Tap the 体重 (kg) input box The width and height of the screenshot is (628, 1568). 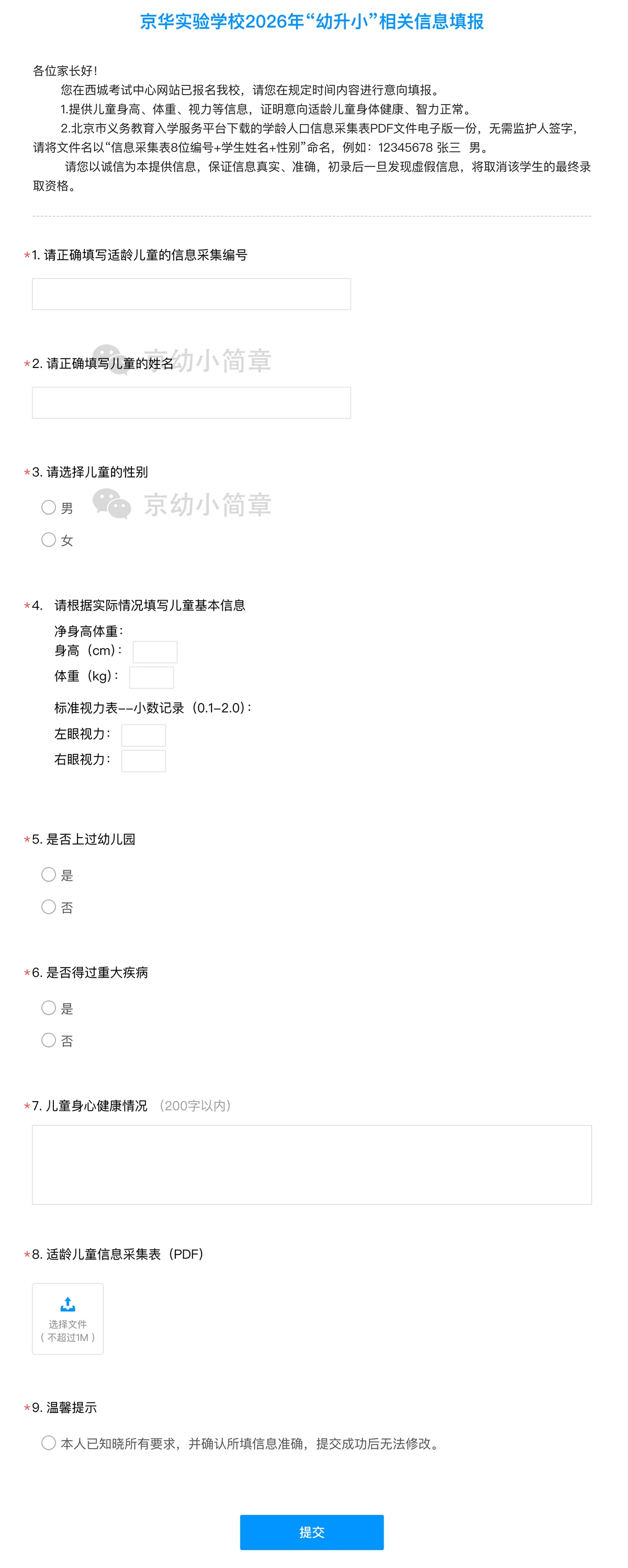[x=152, y=677]
